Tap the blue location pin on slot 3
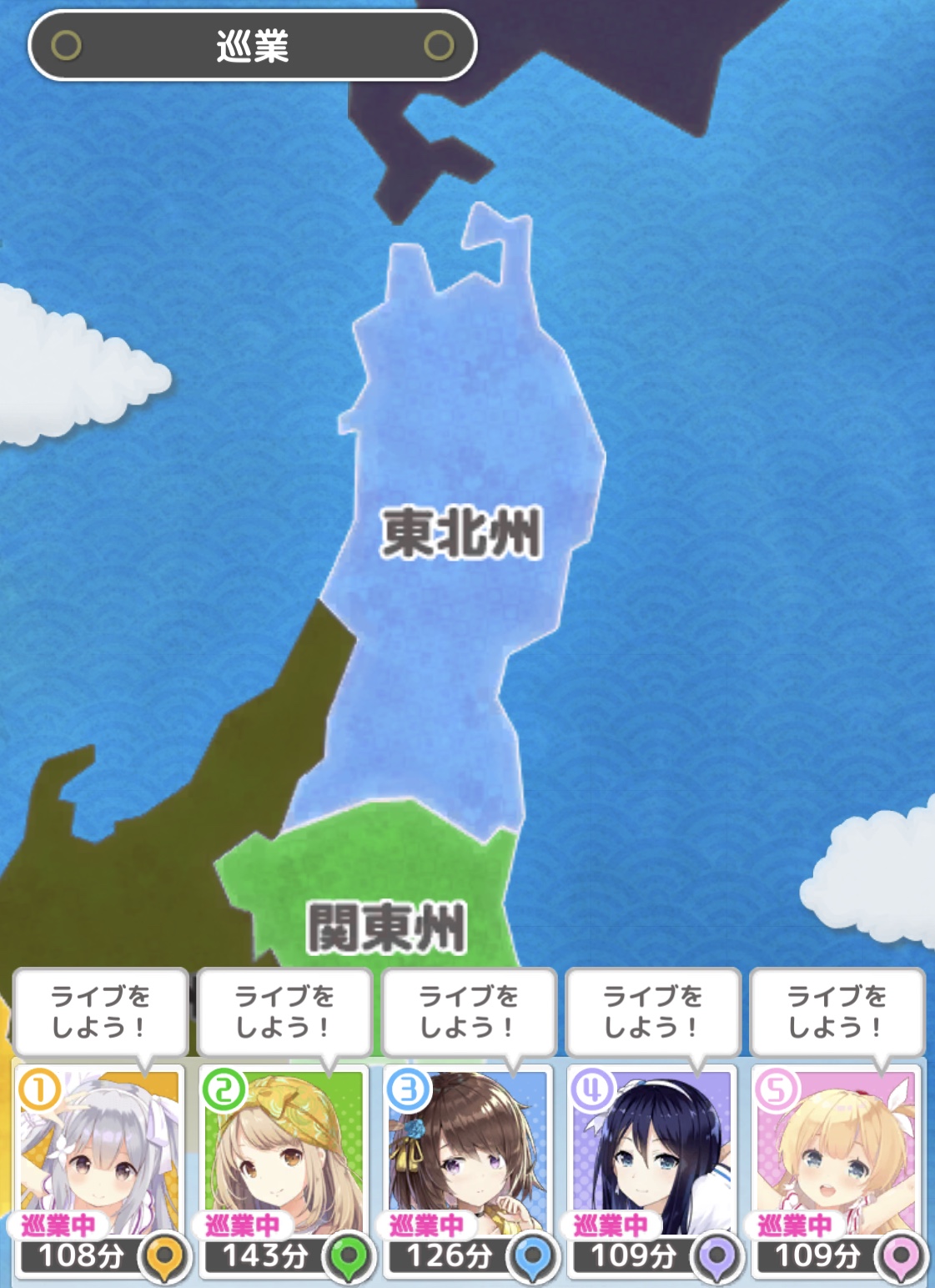 point(533,1255)
